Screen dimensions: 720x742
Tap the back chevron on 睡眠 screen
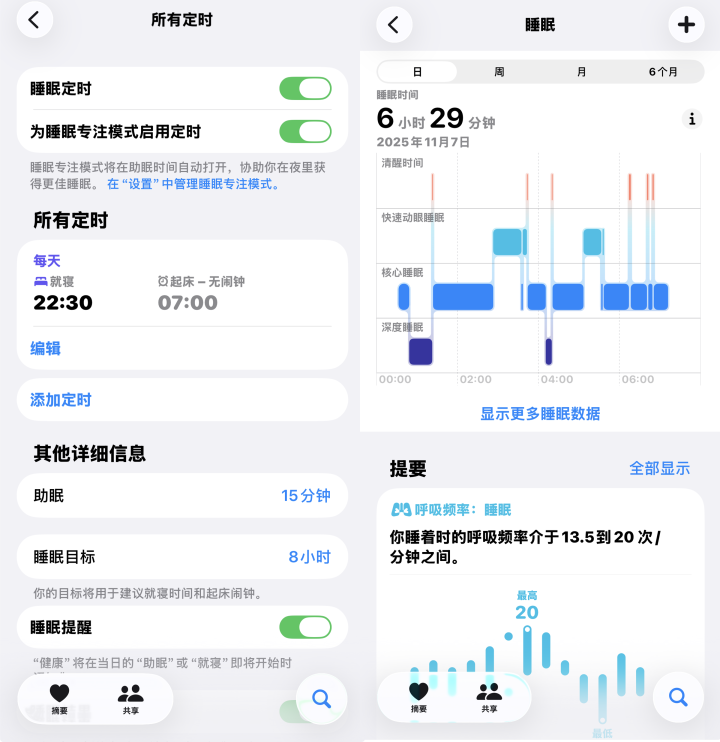click(394, 24)
